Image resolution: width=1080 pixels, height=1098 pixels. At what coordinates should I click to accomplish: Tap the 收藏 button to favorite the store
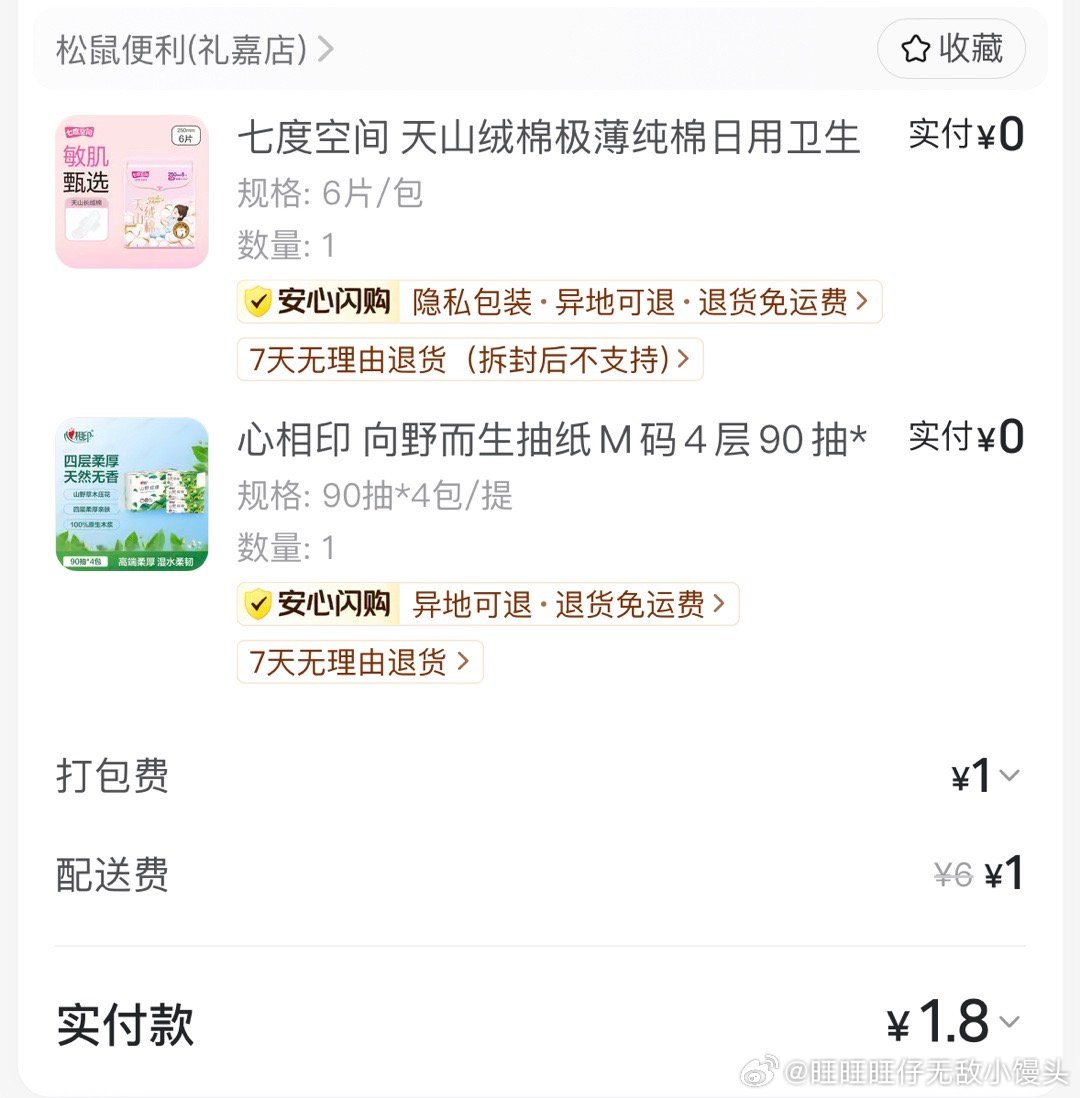(x=951, y=49)
